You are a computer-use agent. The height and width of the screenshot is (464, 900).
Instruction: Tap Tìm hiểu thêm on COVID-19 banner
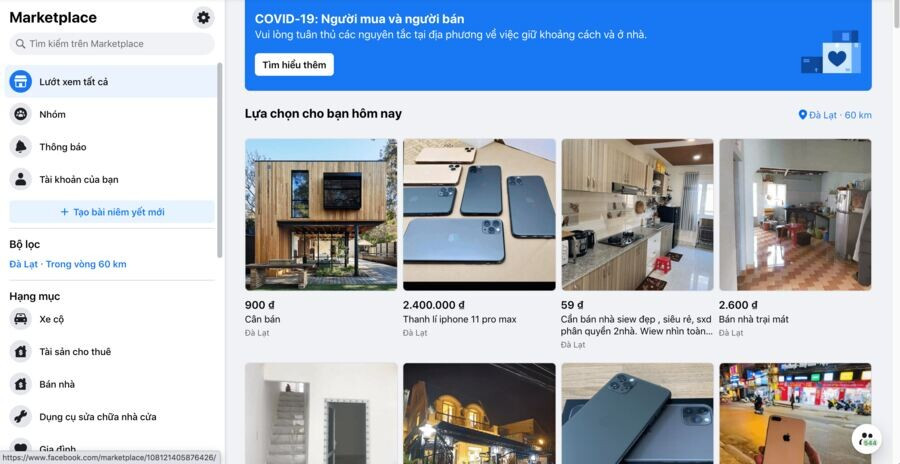pos(294,65)
